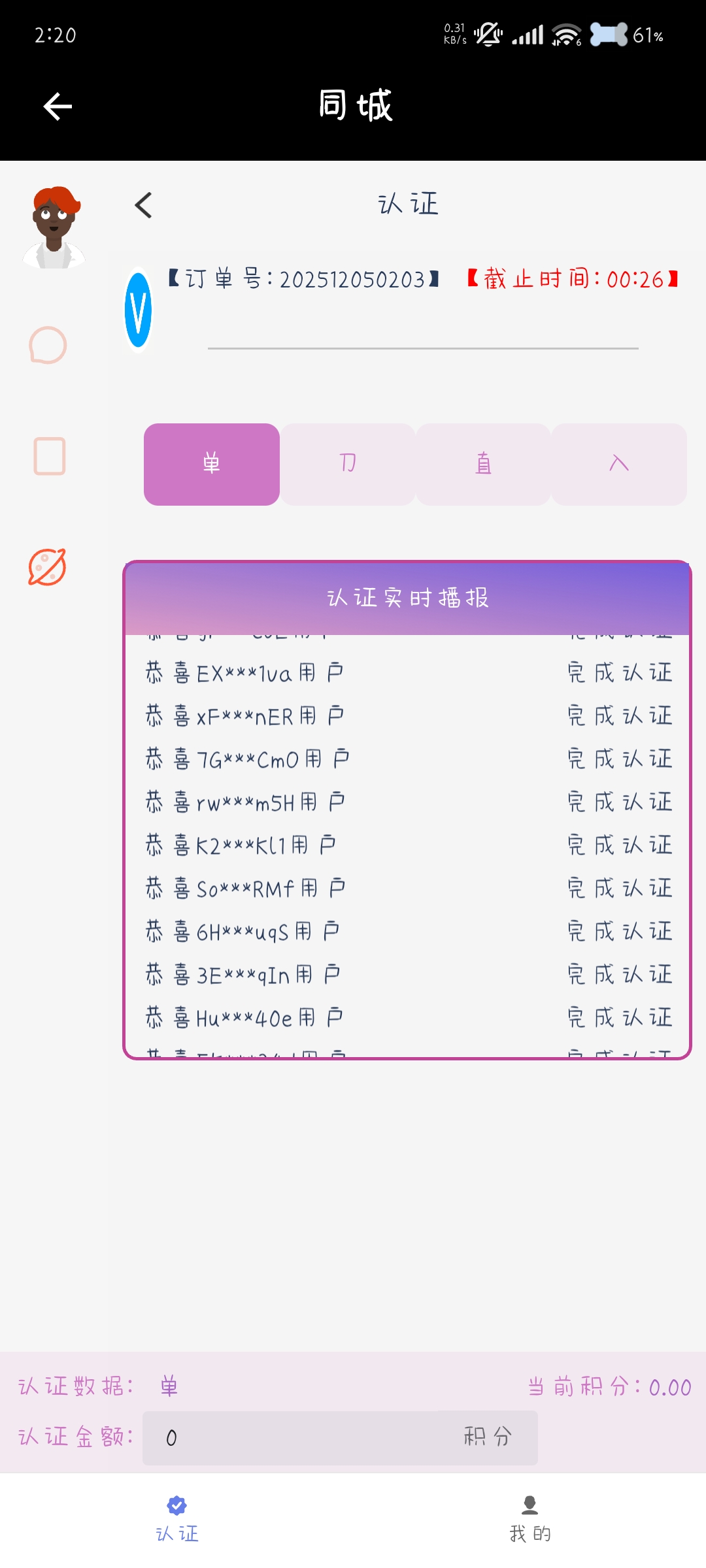Image resolution: width=706 pixels, height=1568 pixels.
Task: Select the 单 option
Action: (211, 465)
